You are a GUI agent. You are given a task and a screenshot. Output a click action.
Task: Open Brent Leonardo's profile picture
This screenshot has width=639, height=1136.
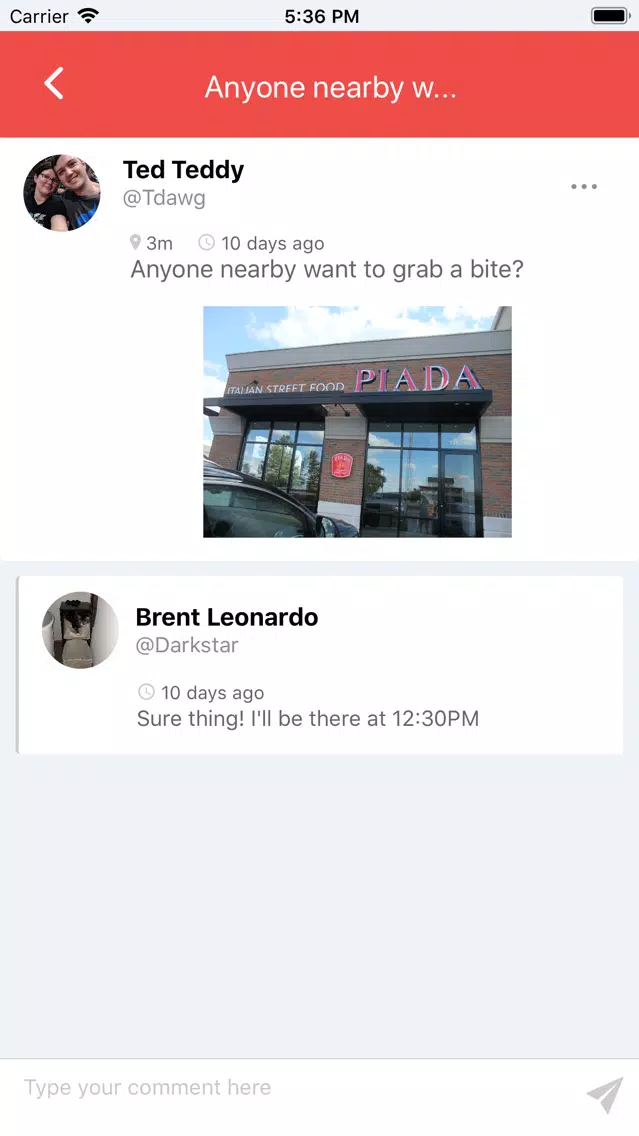(x=80, y=630)
